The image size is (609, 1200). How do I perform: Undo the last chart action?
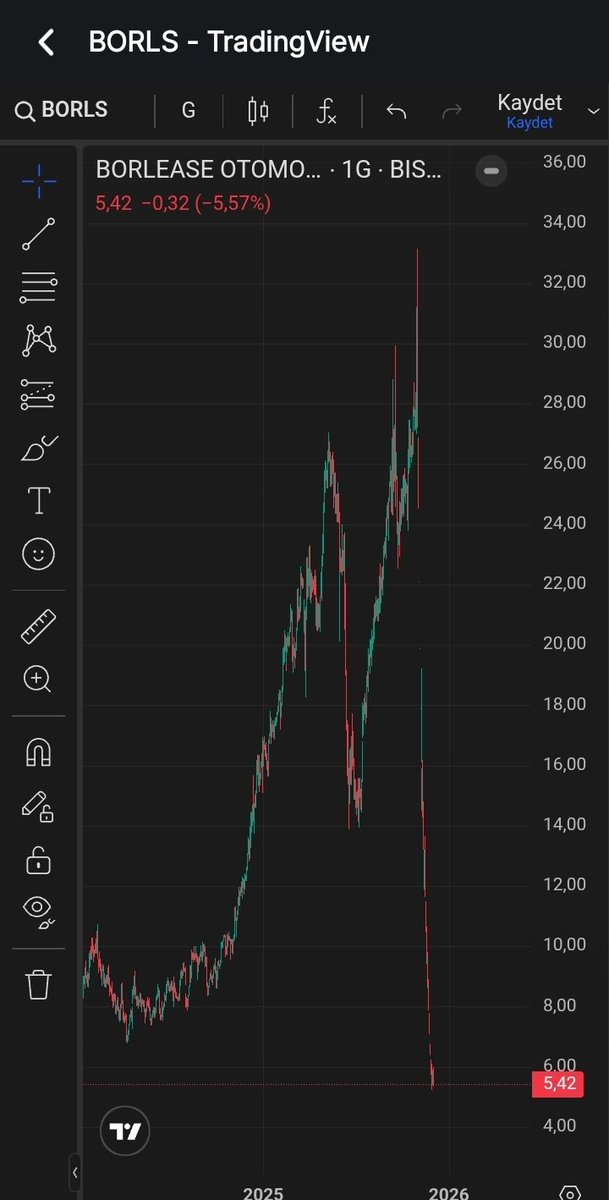pyautogui.click(x=396, y=110)
